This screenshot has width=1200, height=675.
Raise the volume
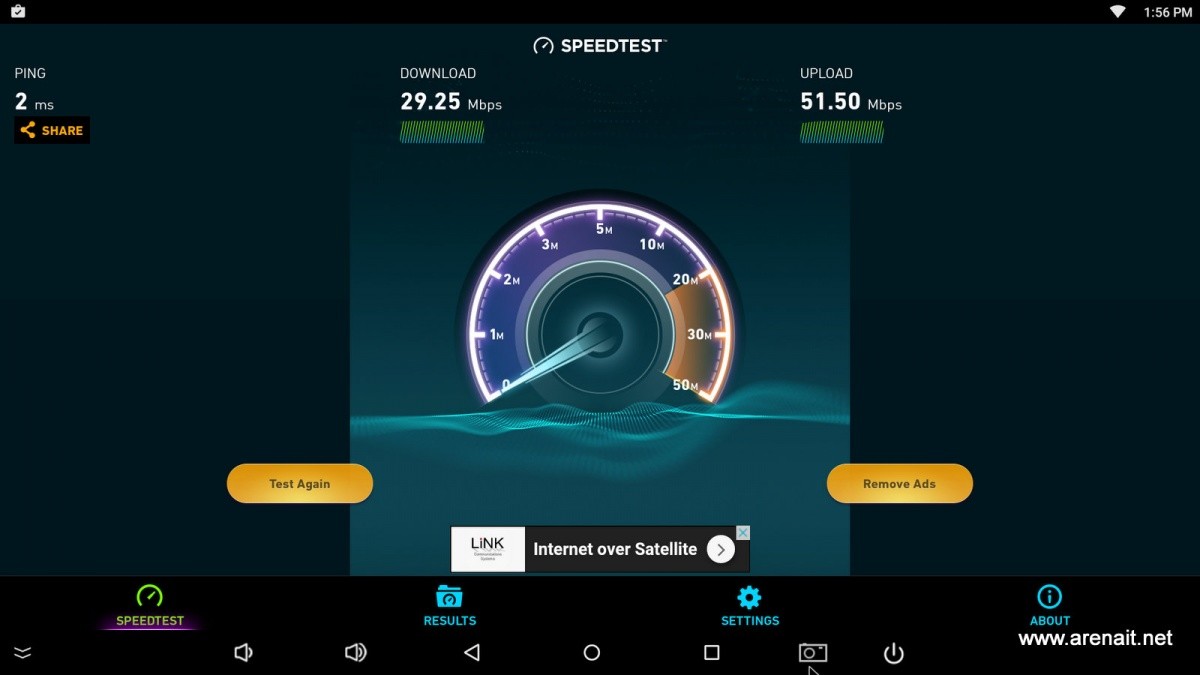[355, 653]
